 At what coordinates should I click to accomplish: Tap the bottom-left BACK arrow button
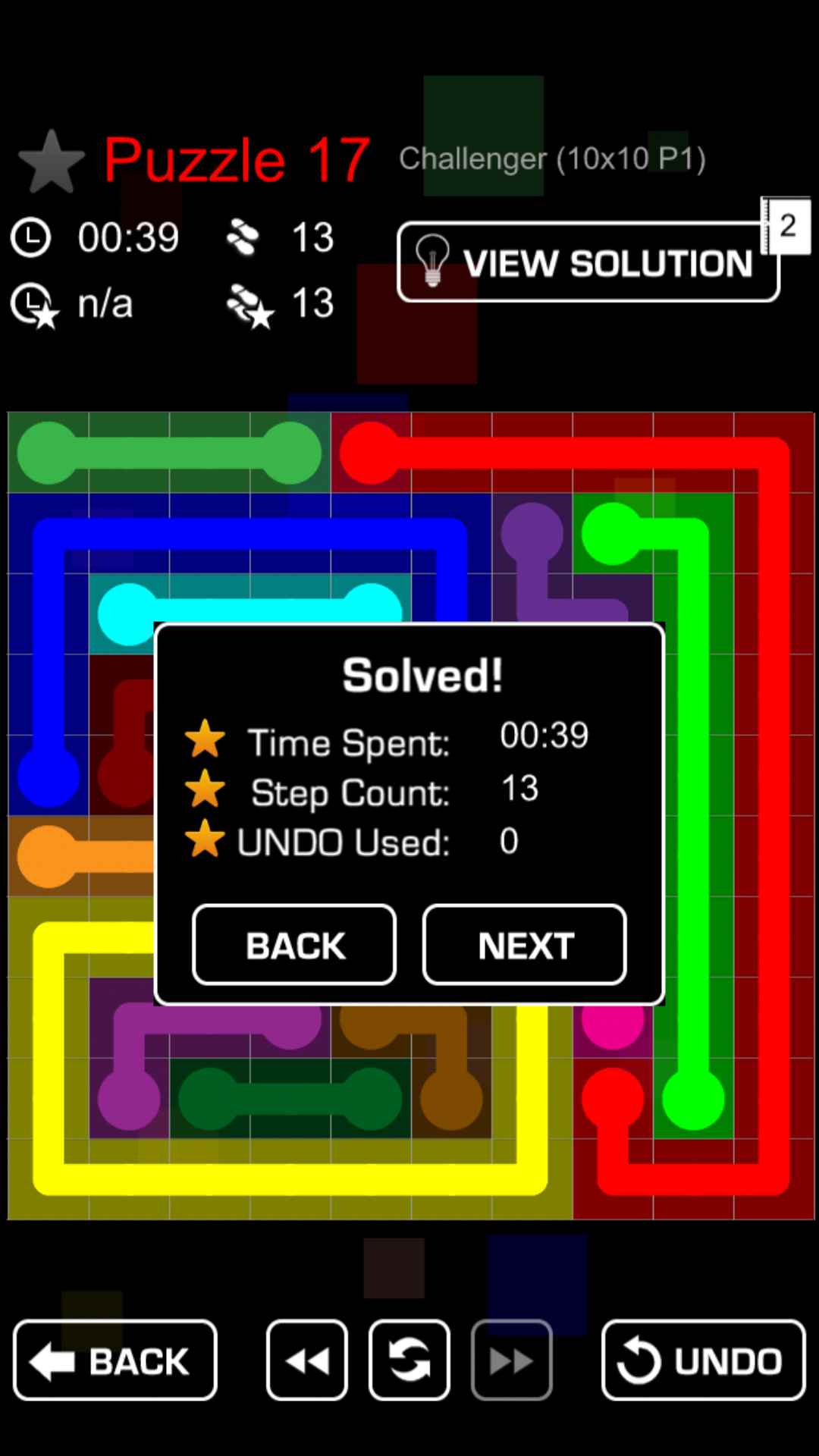click(x=115, y=1360)
